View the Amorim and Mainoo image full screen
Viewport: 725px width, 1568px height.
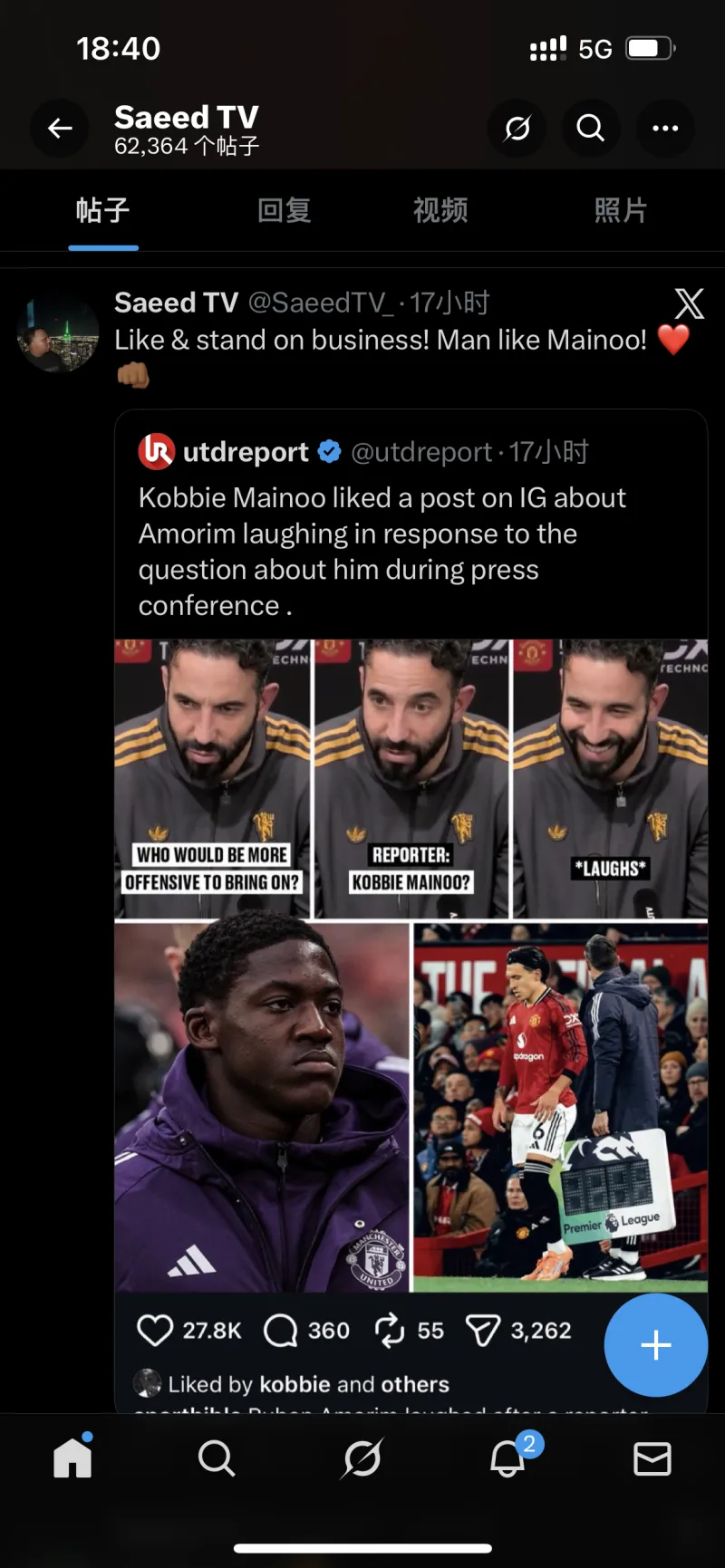(x=411, y=965)
